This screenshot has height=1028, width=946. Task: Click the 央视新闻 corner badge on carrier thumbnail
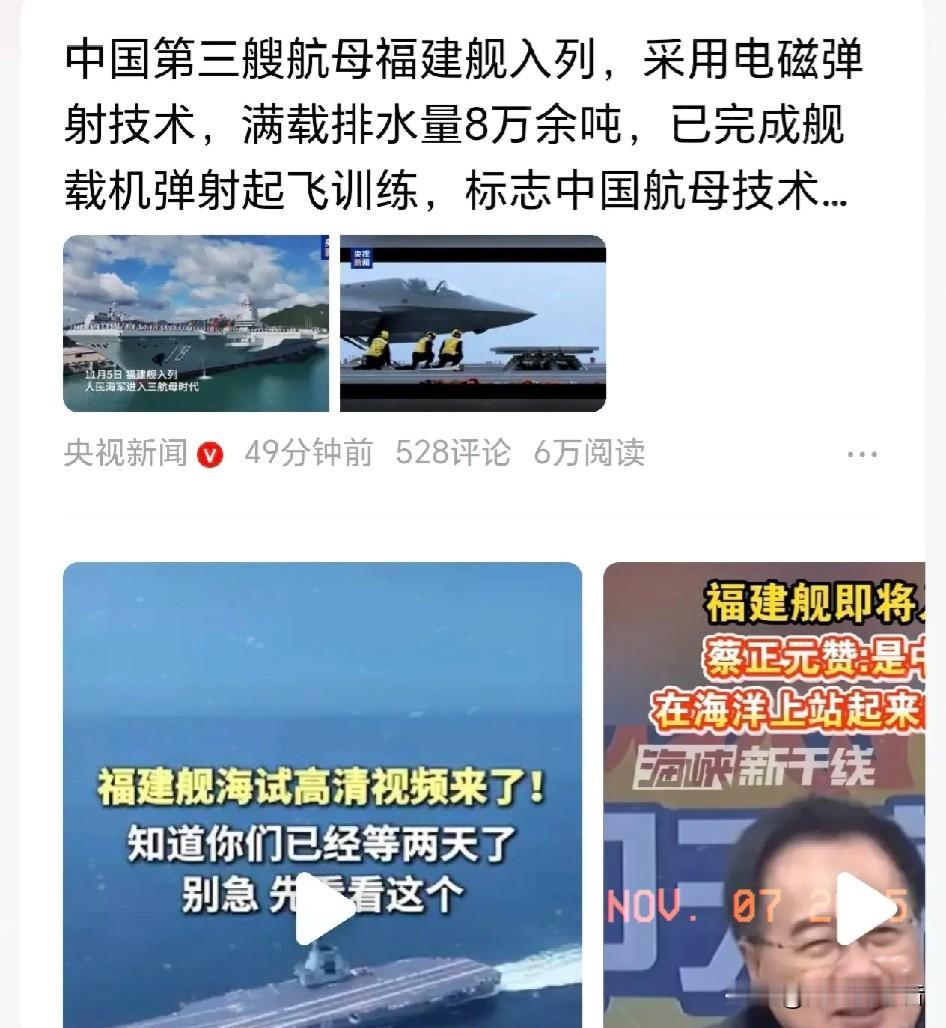tap(327, 250)
